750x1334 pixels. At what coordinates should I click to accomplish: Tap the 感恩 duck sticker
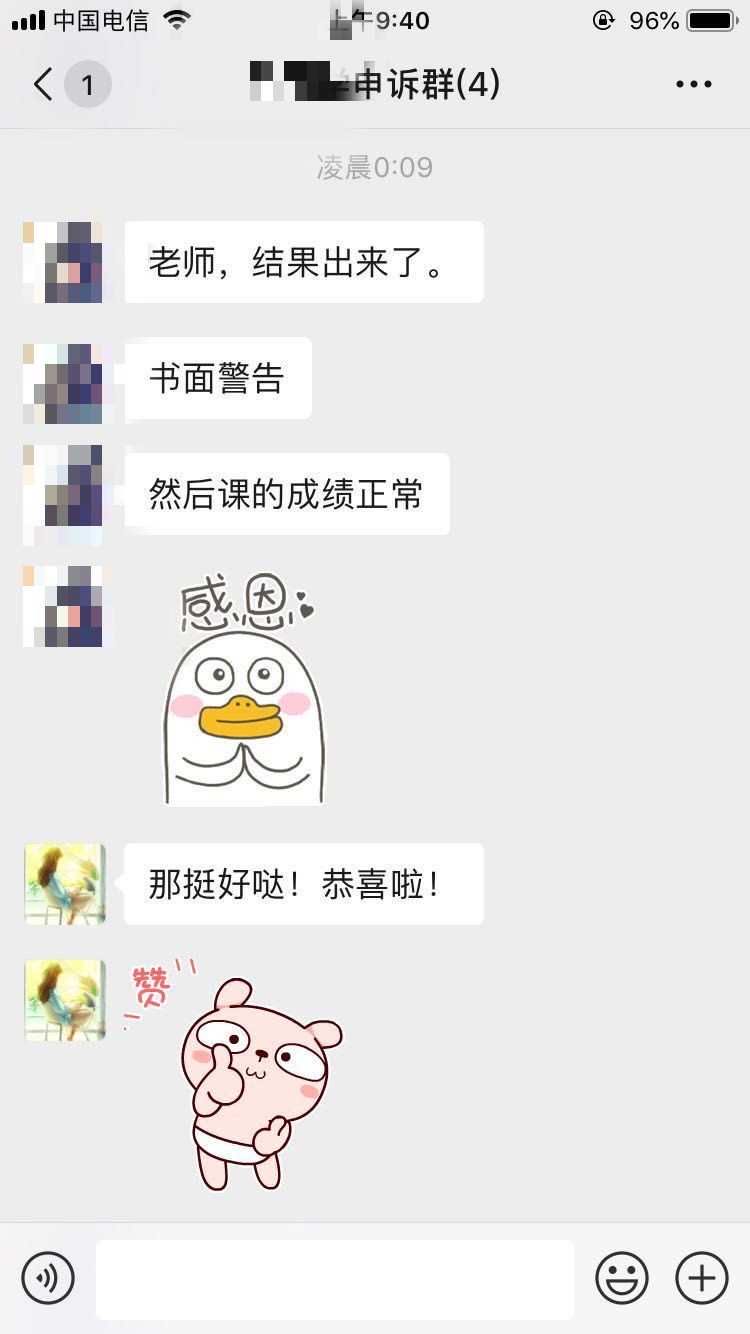click(245, 692)
